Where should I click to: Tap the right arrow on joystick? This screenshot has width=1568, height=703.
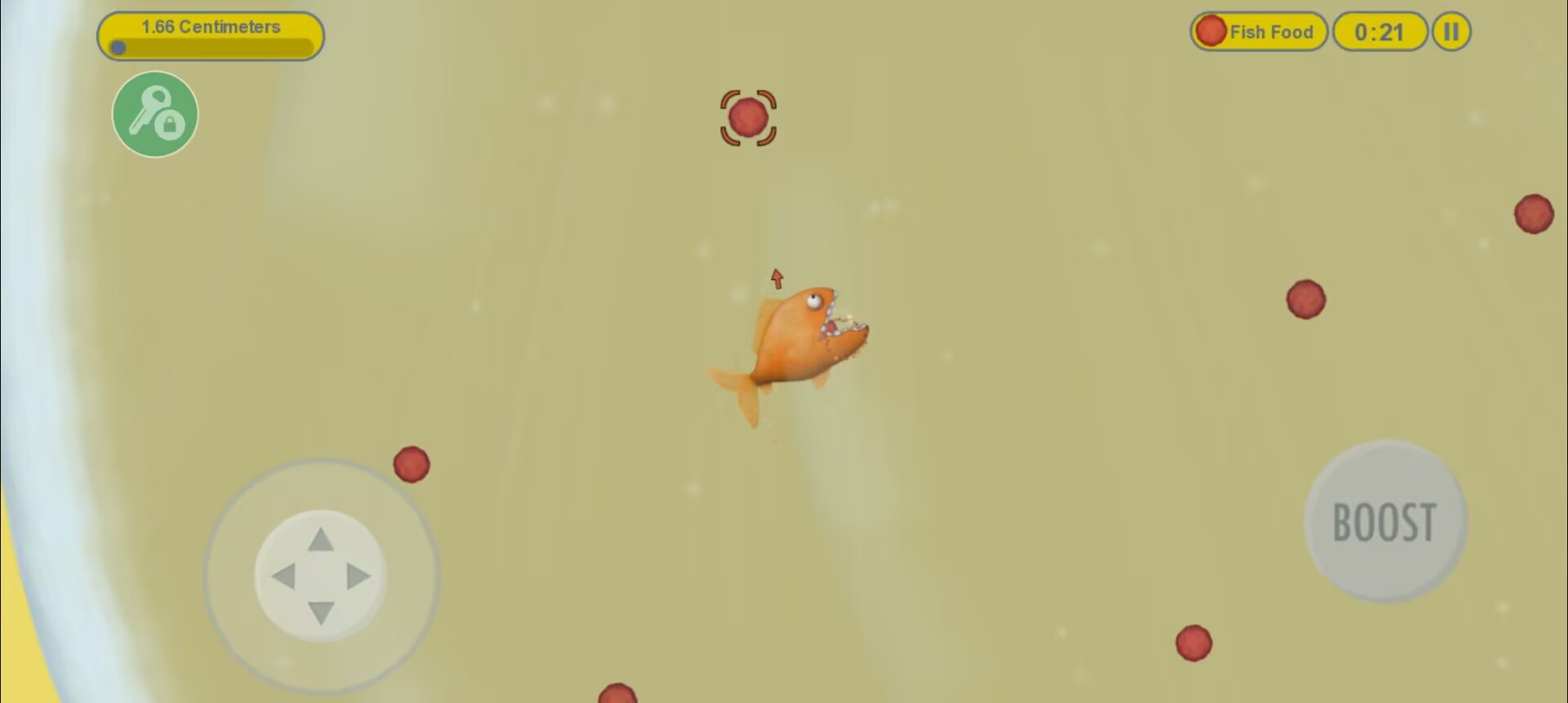click(359, 576)
